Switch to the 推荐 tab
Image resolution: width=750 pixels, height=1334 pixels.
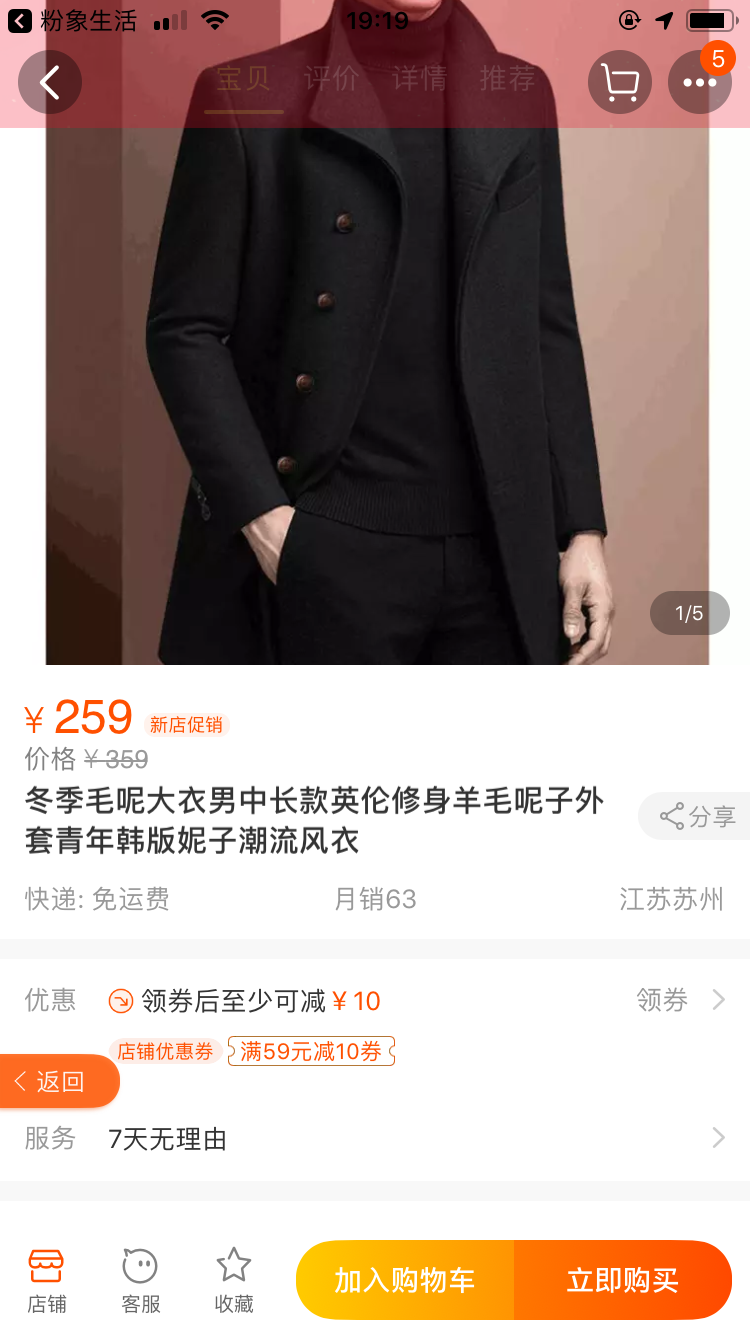point(507,79)
